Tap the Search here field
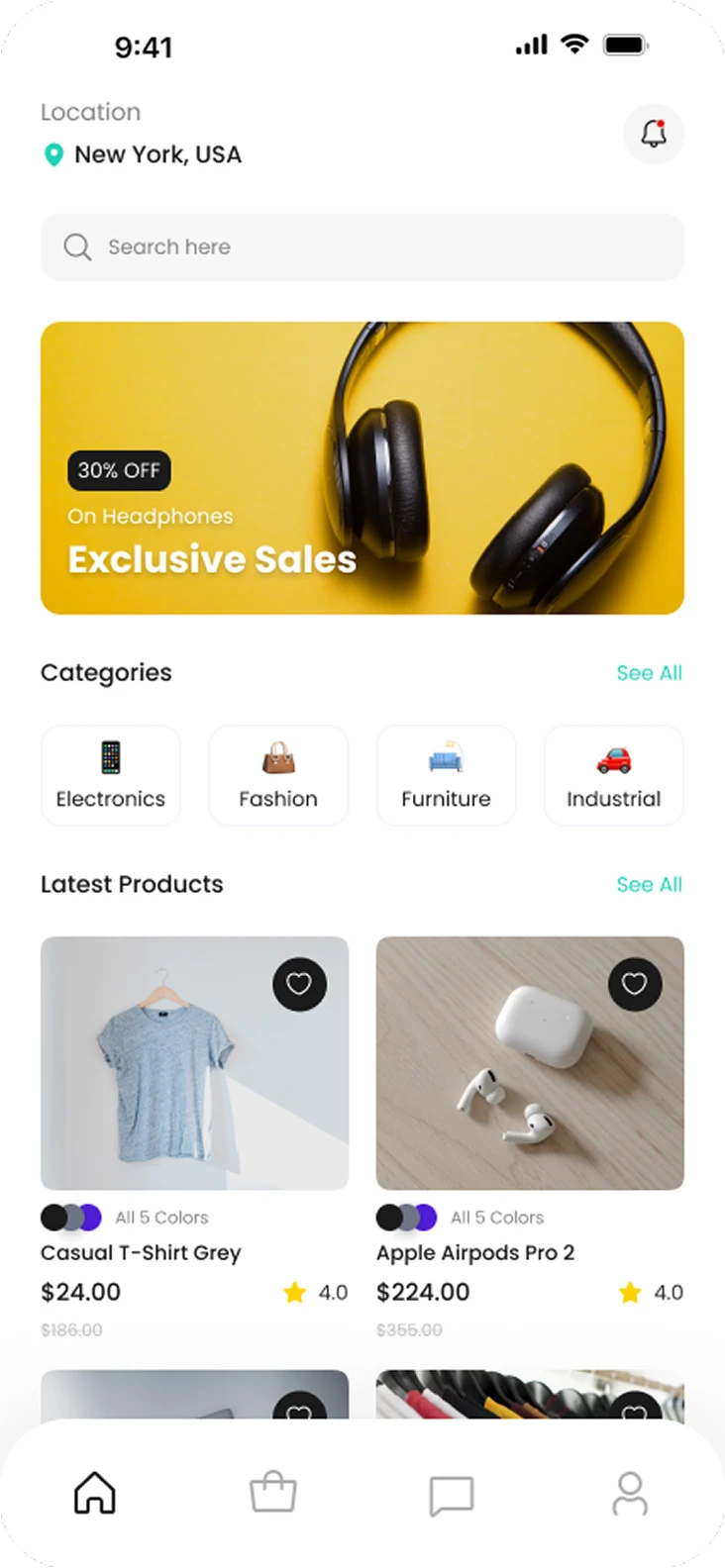 (x=362, y=246)
